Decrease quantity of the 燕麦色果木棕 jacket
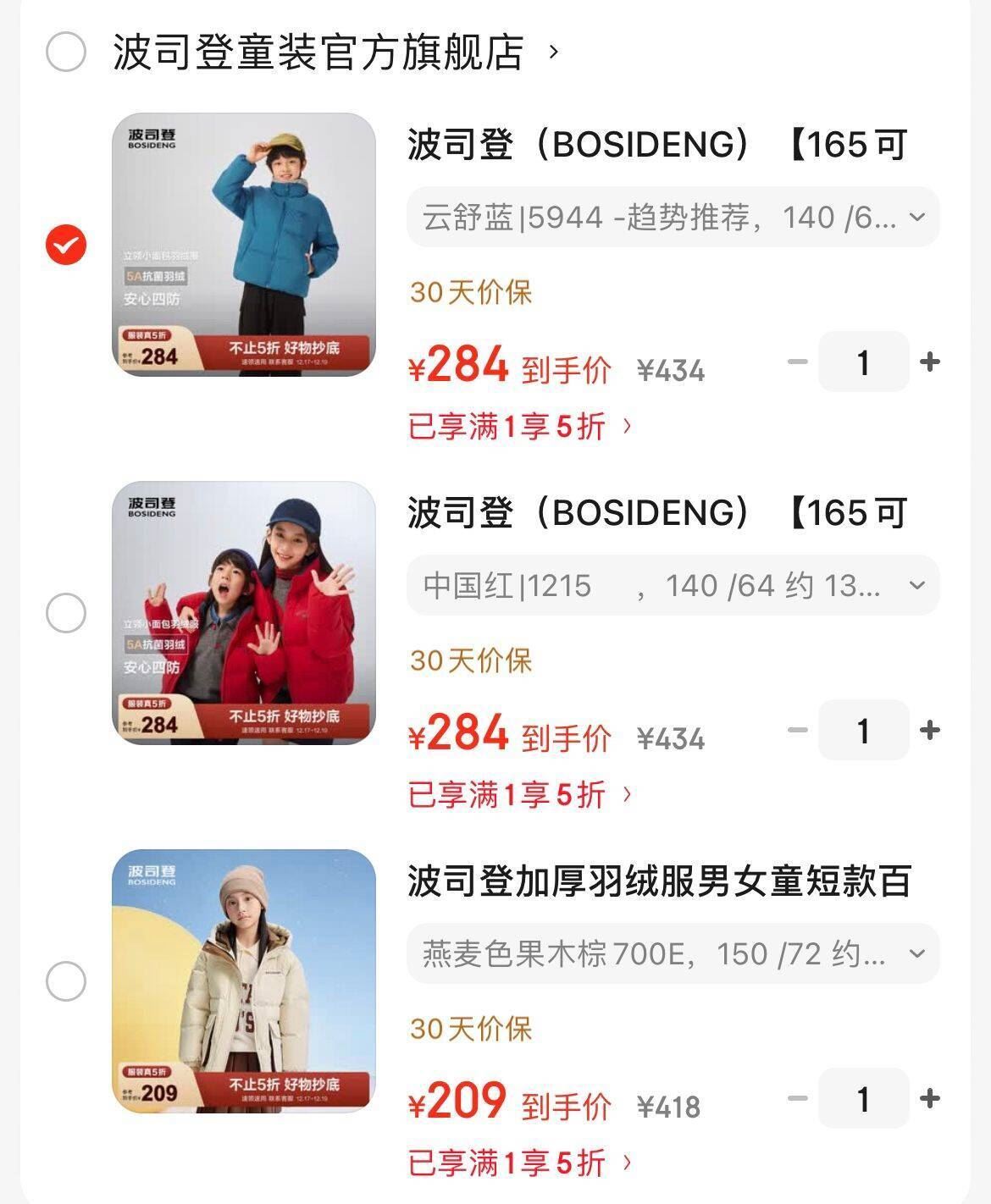This screenshot has width=991, height=1204. coord(797,1099)
